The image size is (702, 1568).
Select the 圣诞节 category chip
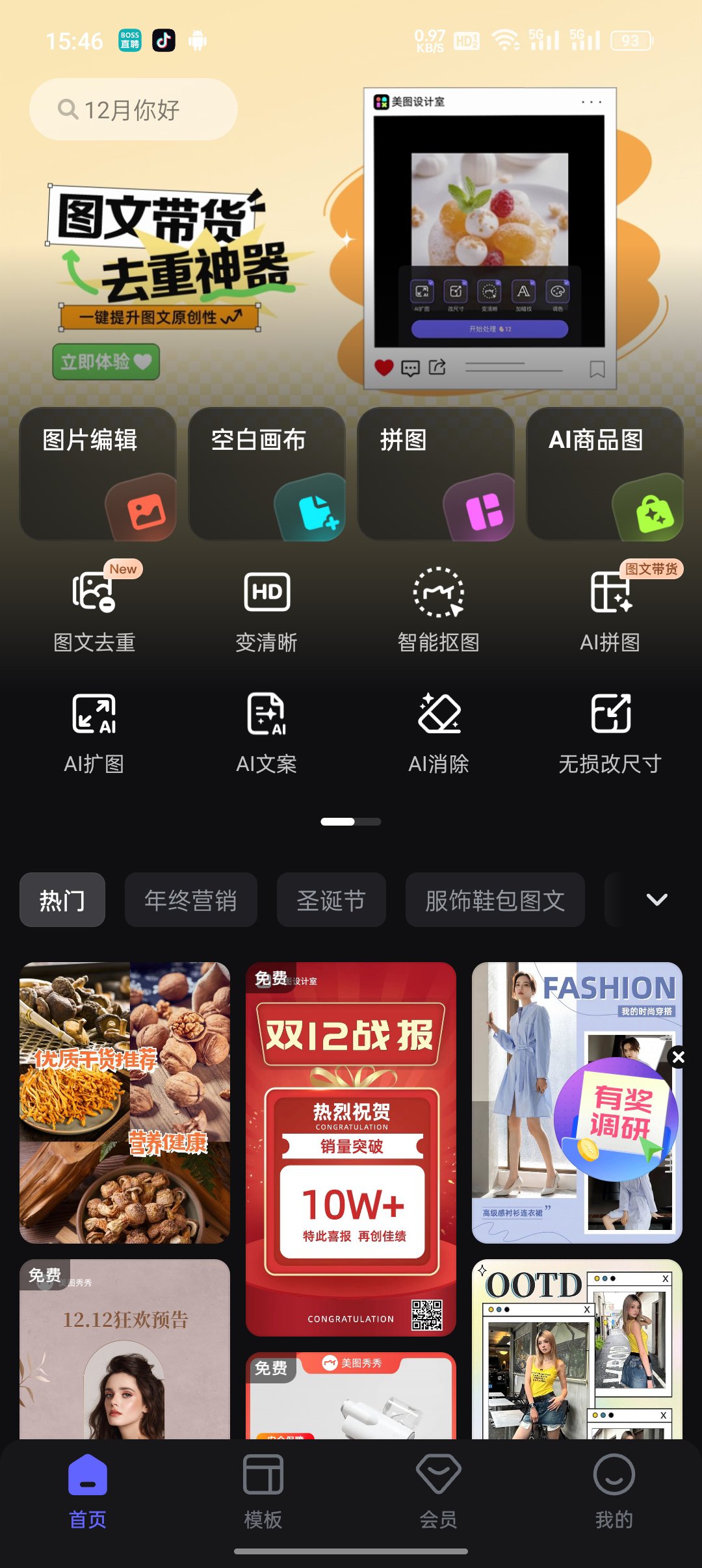(331, 900)
